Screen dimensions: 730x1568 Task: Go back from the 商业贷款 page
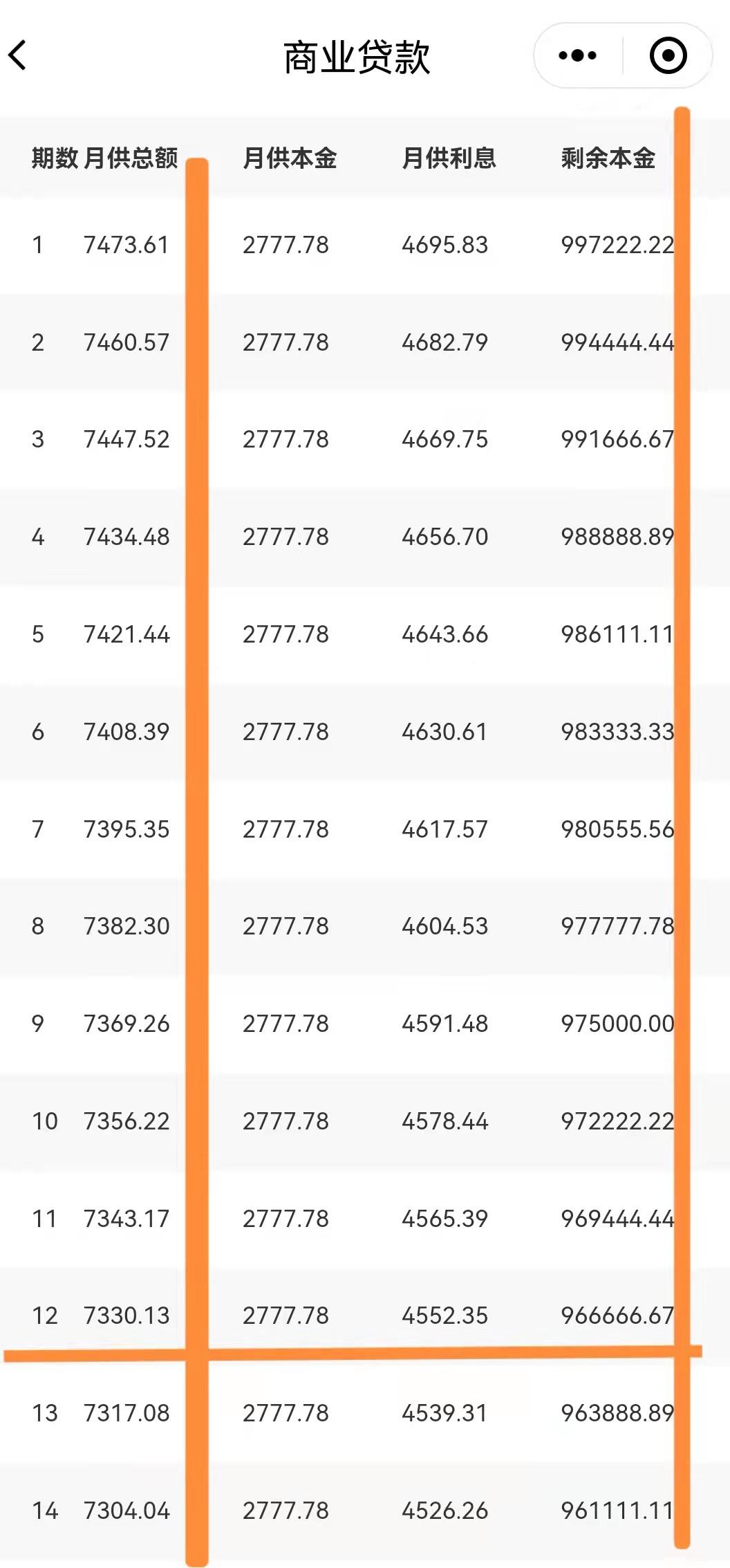coord(18,55)
